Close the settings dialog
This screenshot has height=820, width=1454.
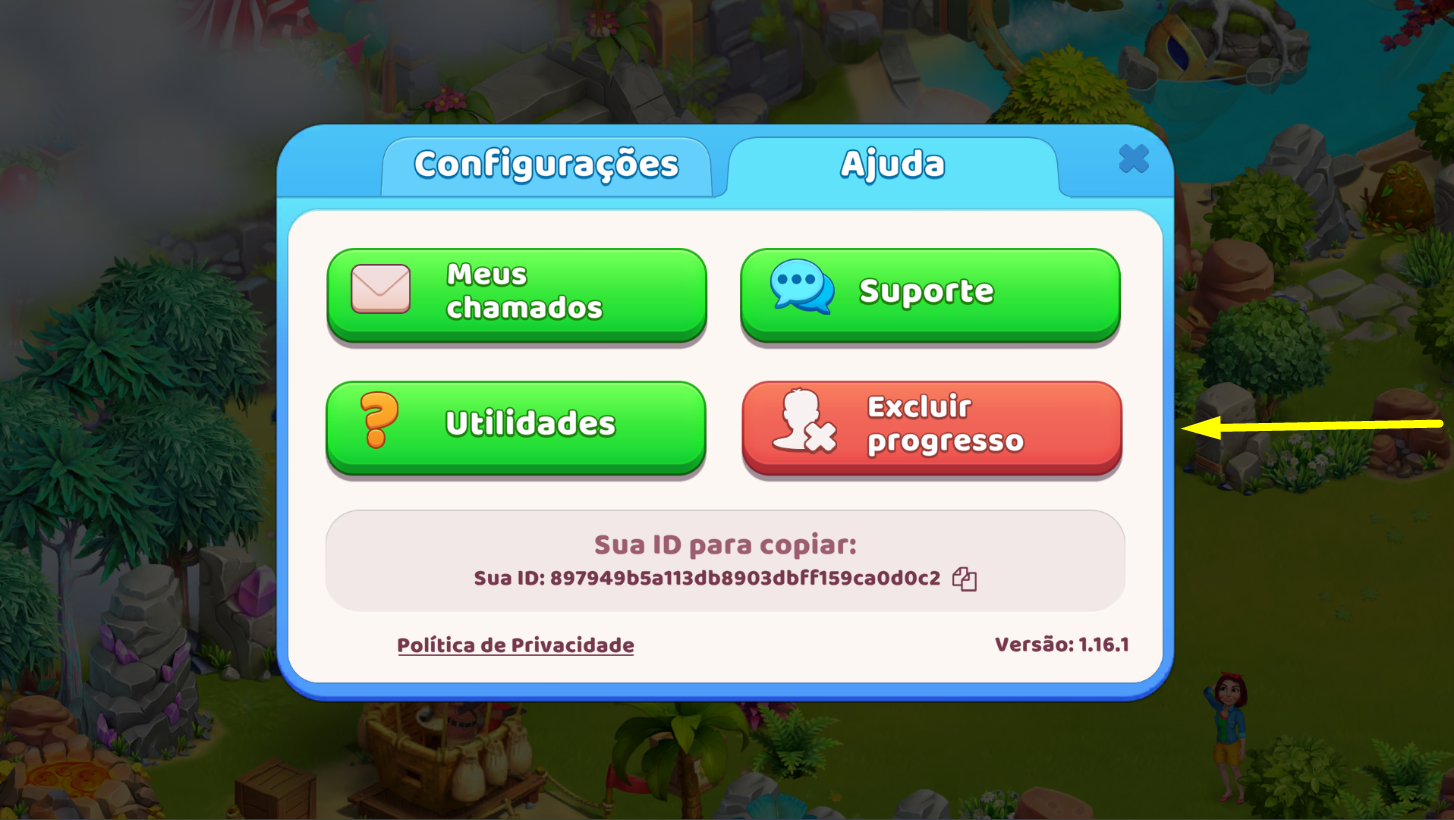pos(1133,158)
